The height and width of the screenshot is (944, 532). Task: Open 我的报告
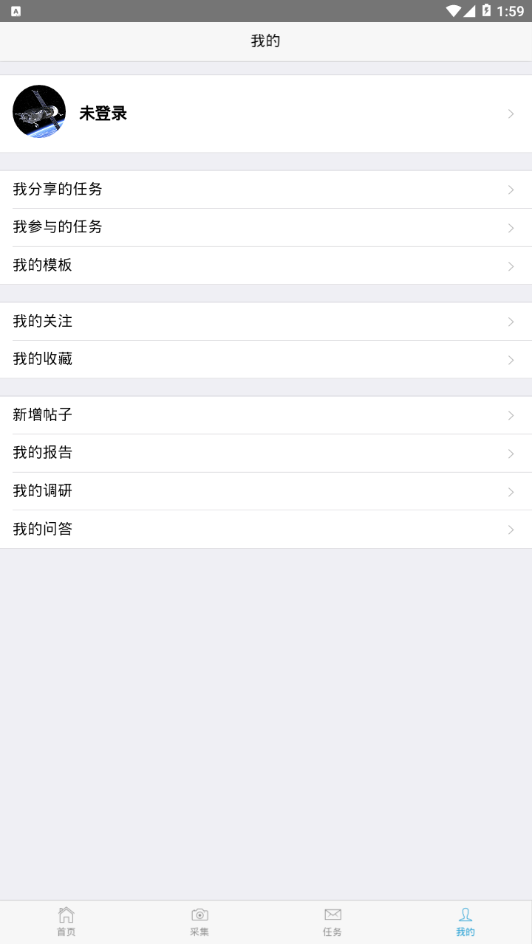[x=266, y=453]
